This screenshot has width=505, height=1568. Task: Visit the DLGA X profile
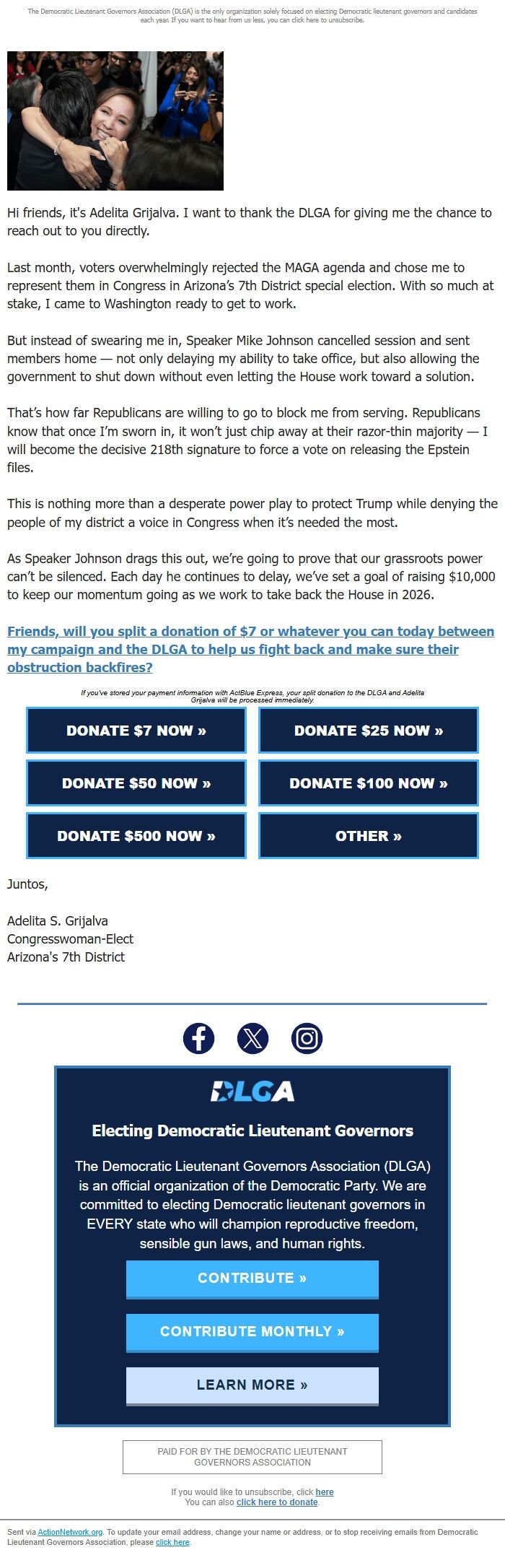pos(252,1039)
